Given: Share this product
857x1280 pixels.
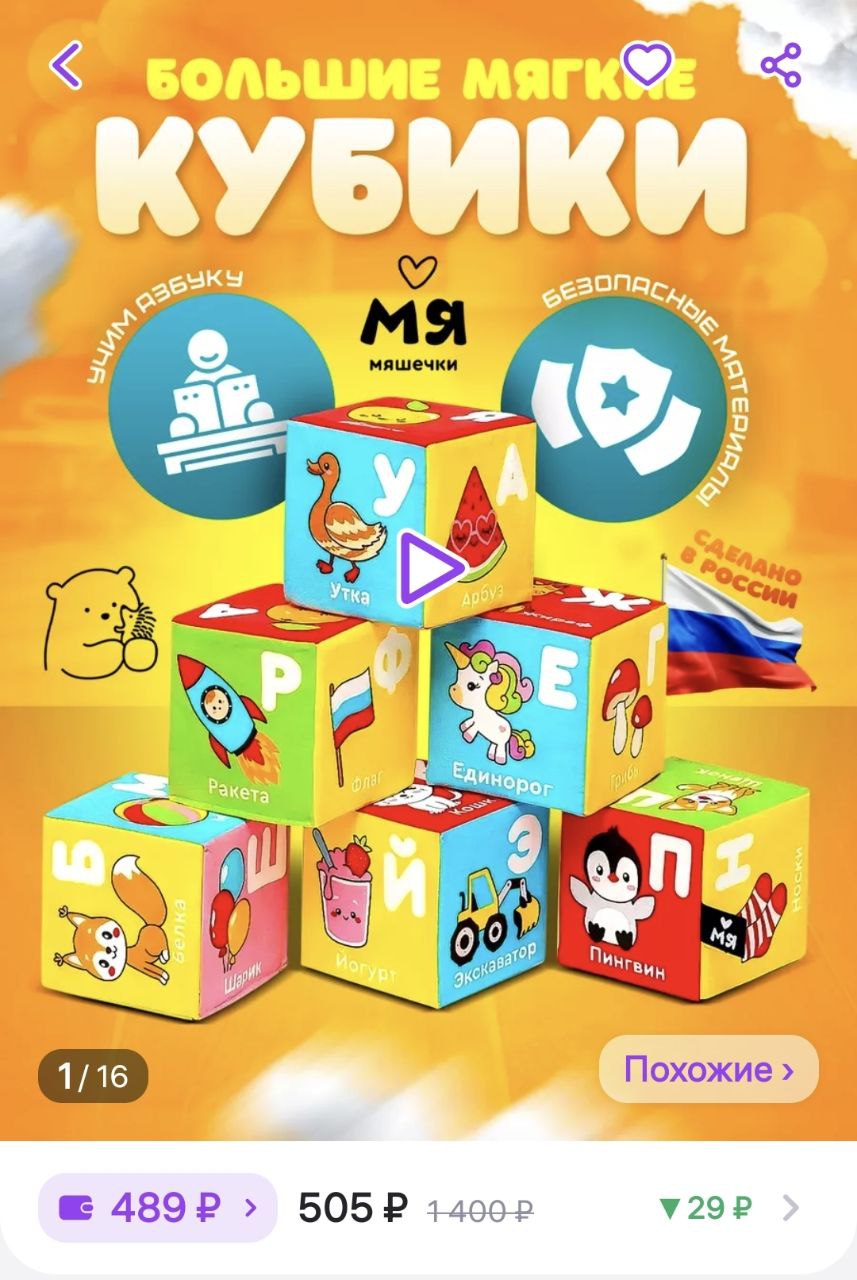Looking at the screenshot, I should pyautogui.click(x=781, y=66).
